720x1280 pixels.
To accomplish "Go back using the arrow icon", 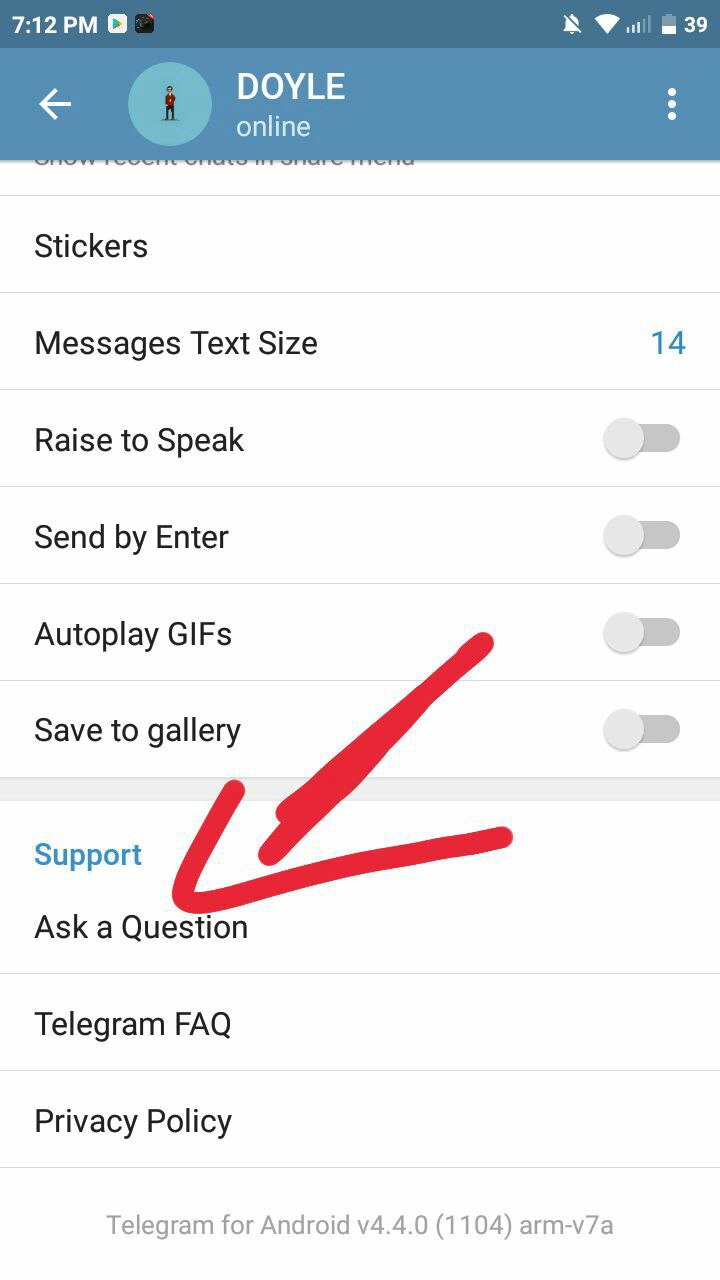I will (x=55, y=104).
